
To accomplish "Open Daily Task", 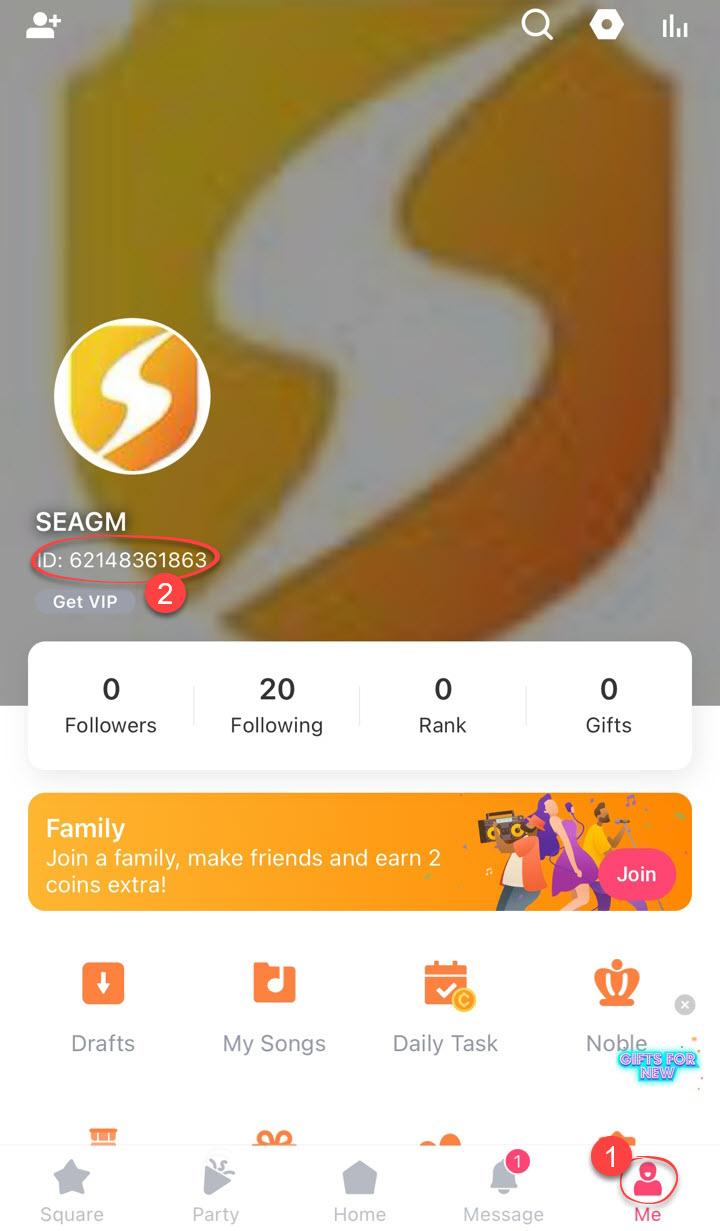I will [445, 1006].
